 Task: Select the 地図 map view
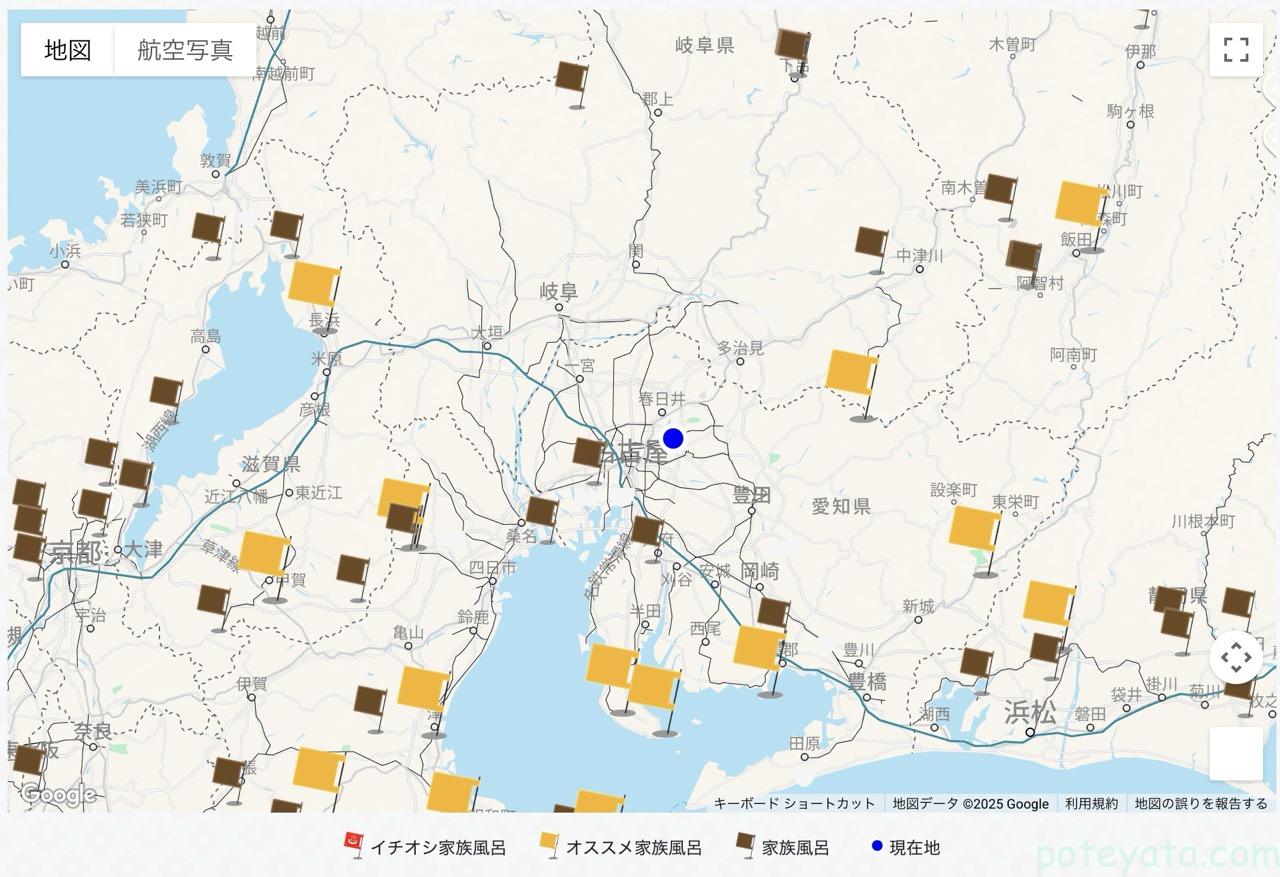coord(68,50)
